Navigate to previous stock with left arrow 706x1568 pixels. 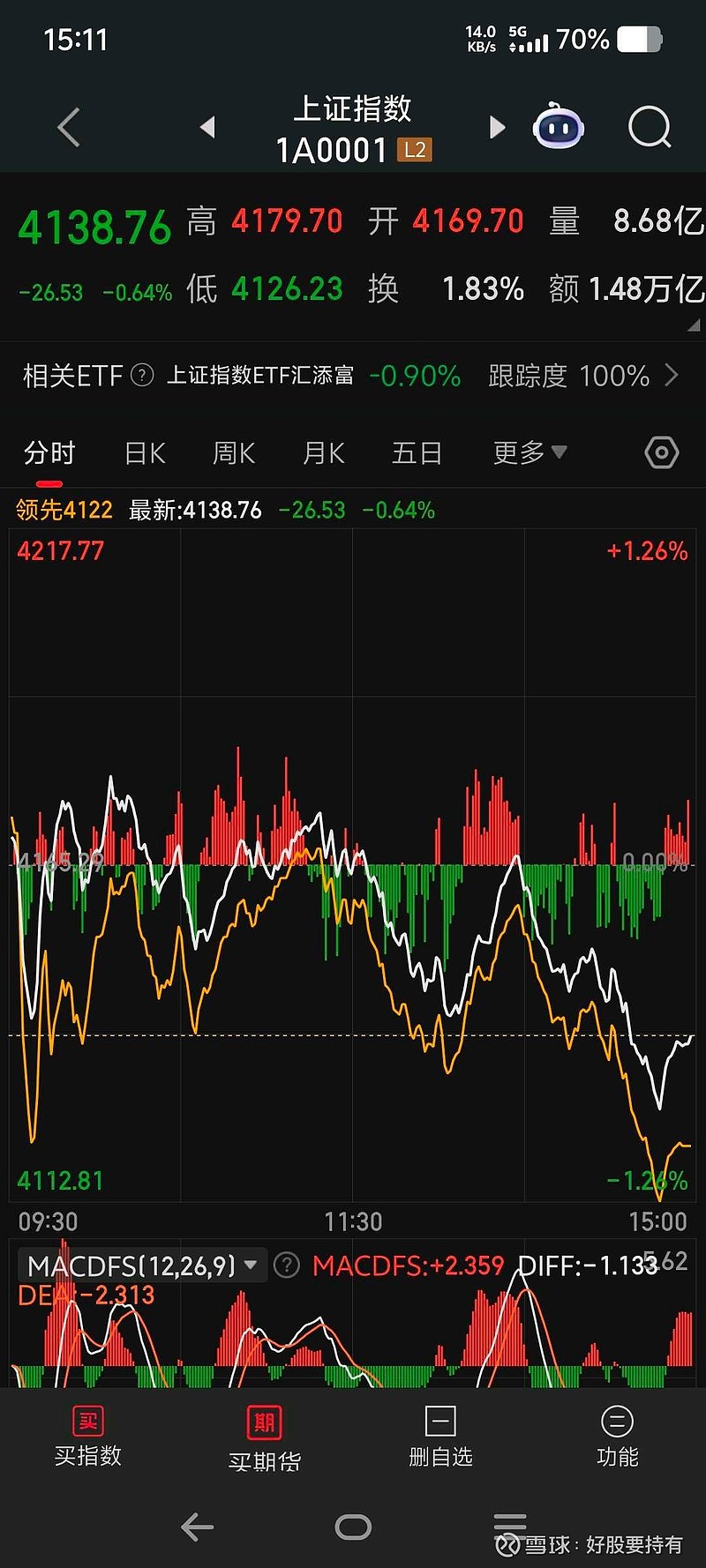pos(208,127)
